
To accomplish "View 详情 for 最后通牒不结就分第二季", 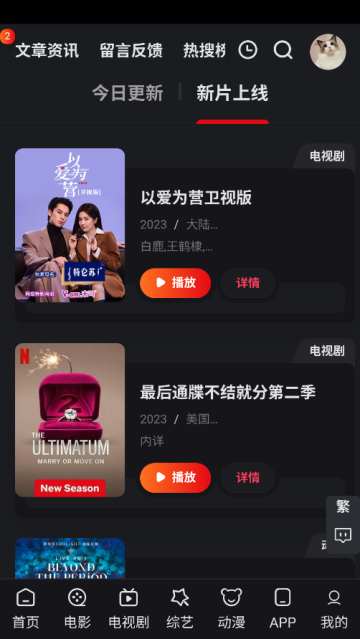I will 248,478.
